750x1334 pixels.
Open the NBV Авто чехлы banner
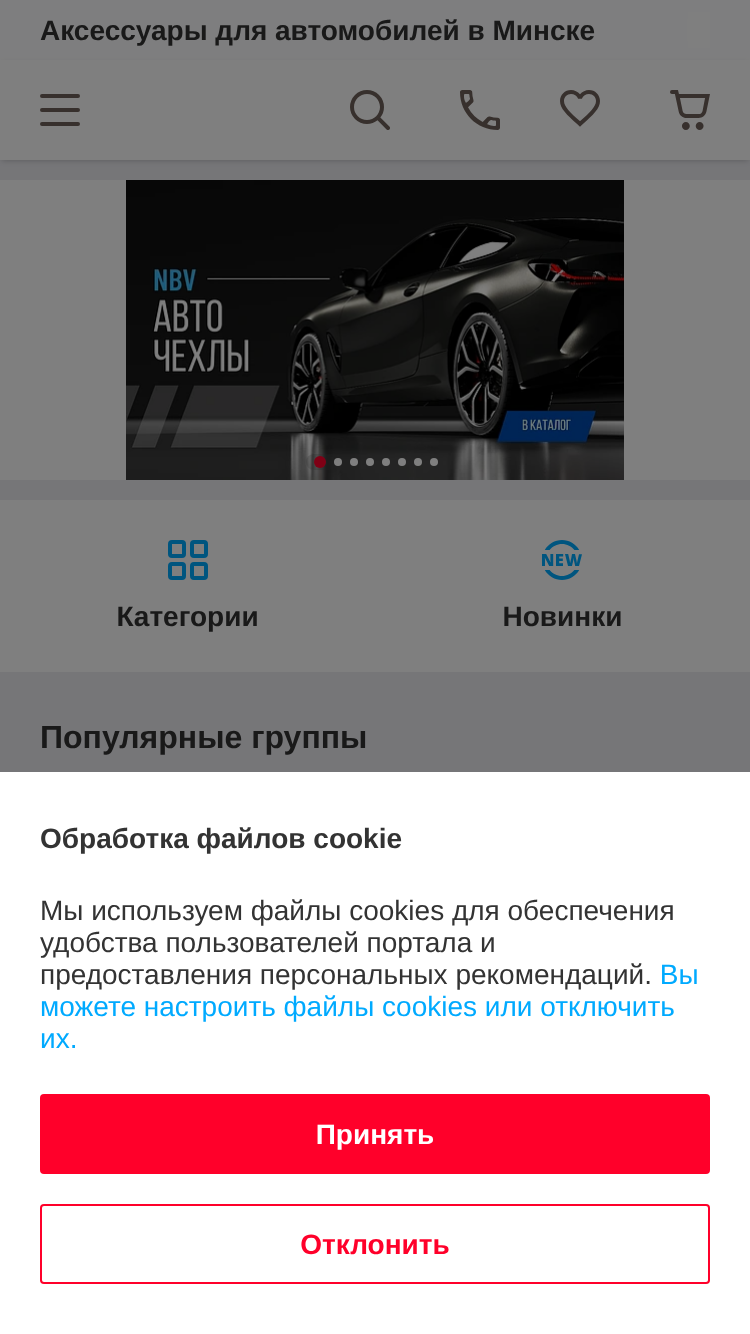(375, 330)
